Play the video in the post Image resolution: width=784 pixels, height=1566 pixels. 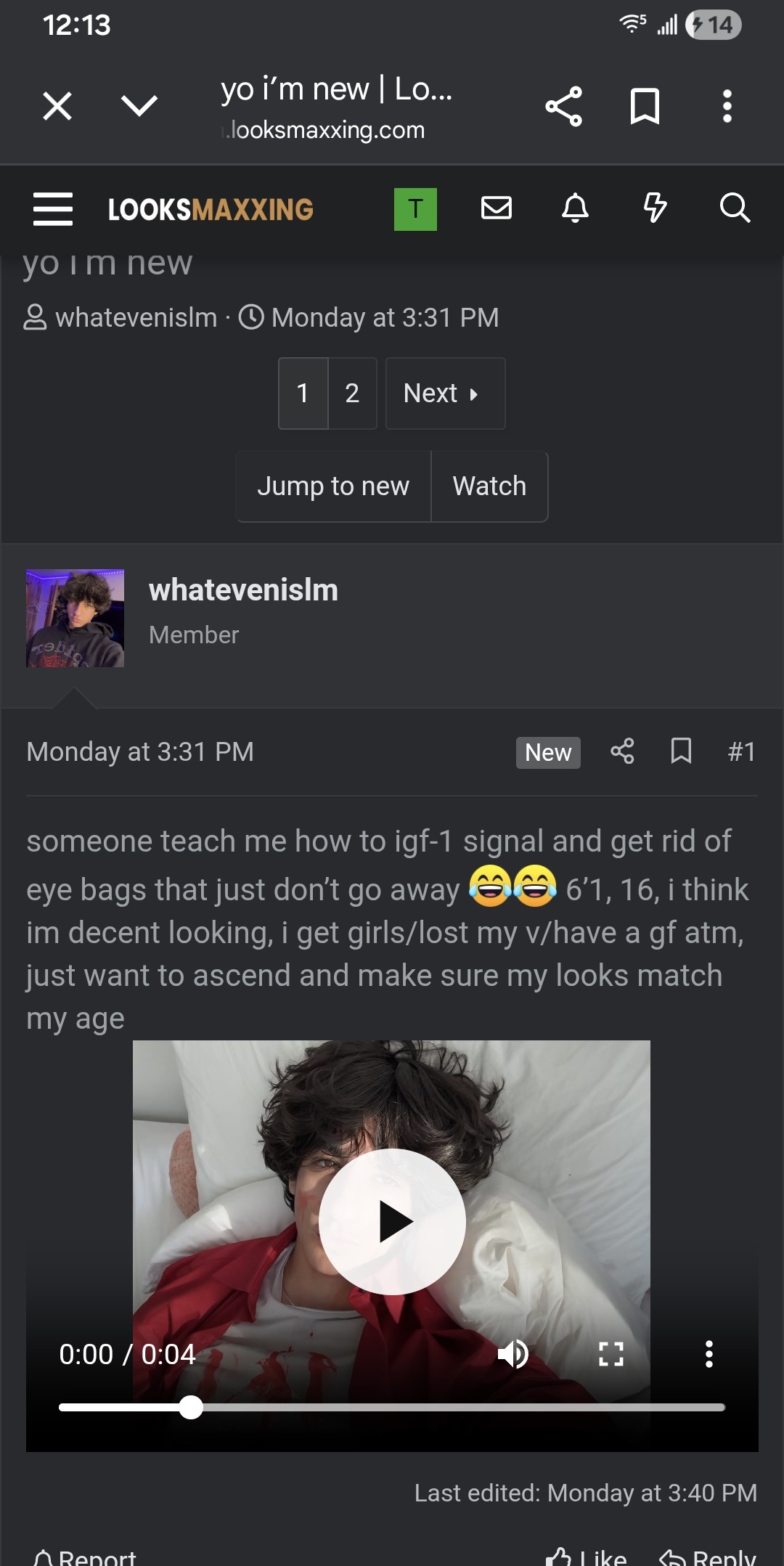coord(392,1222)
